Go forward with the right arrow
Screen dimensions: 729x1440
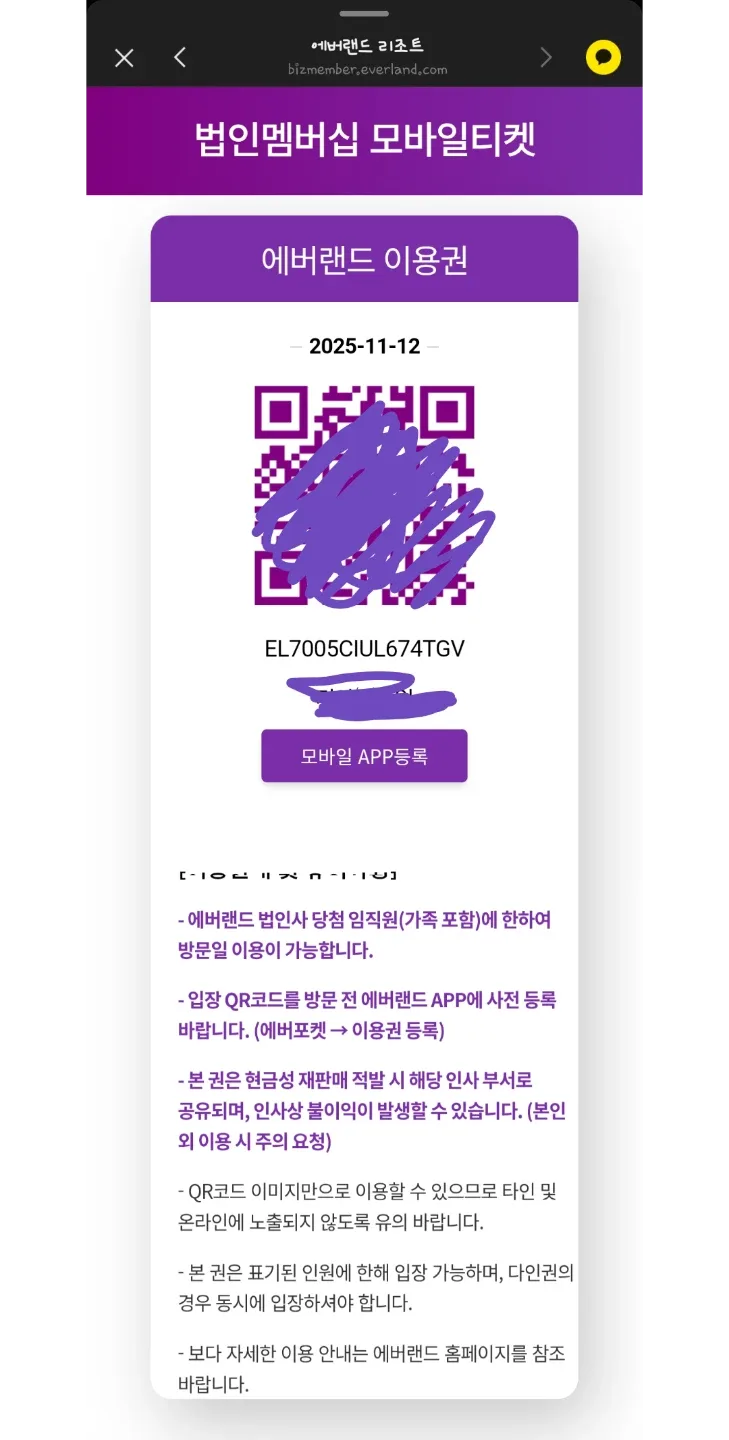click(546, 57)
